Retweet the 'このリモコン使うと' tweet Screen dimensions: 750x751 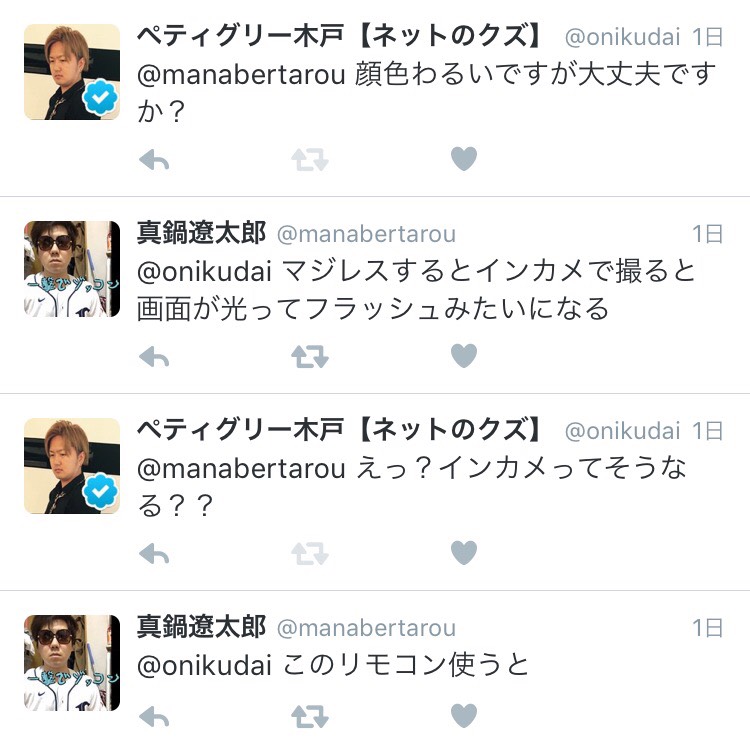pos(309,715)
